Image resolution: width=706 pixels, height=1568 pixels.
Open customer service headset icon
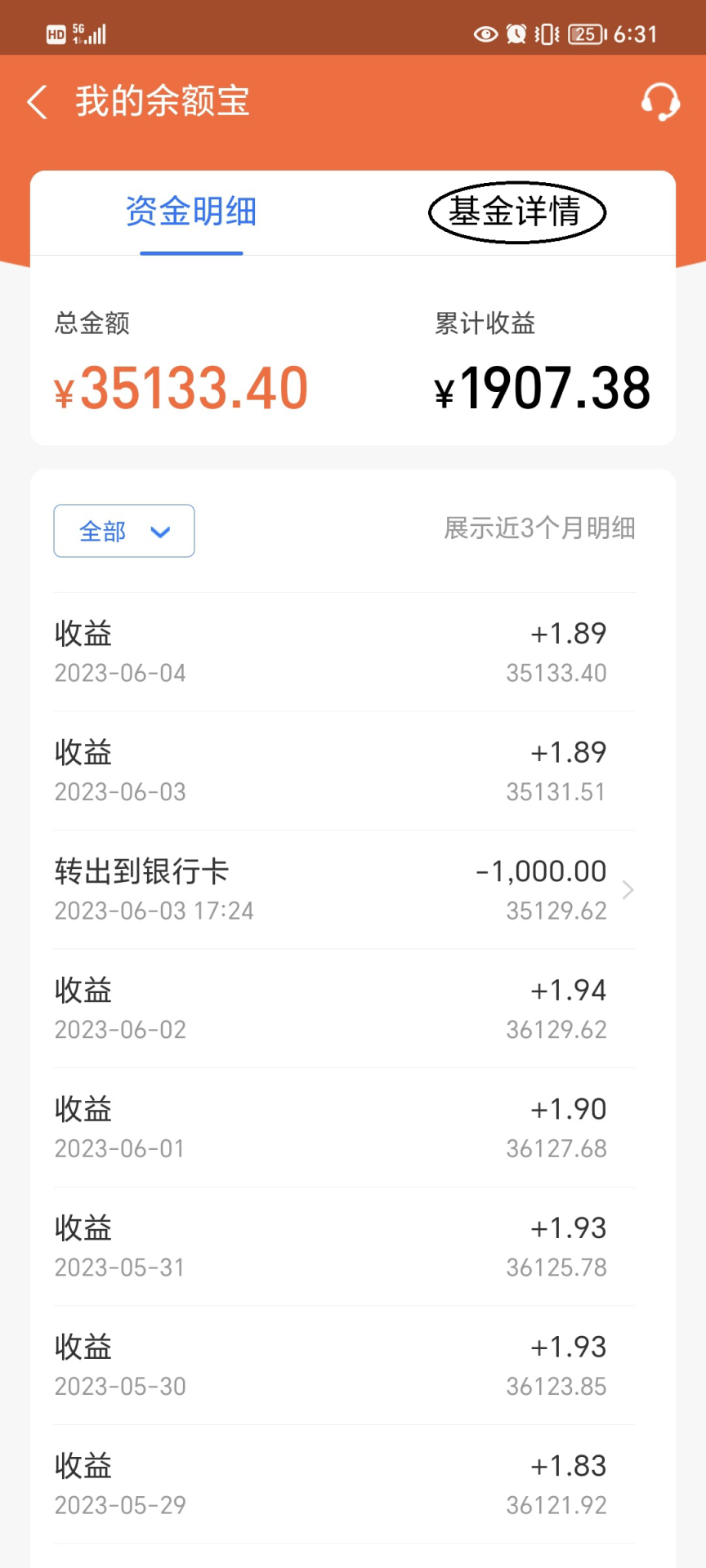[659, 102]
